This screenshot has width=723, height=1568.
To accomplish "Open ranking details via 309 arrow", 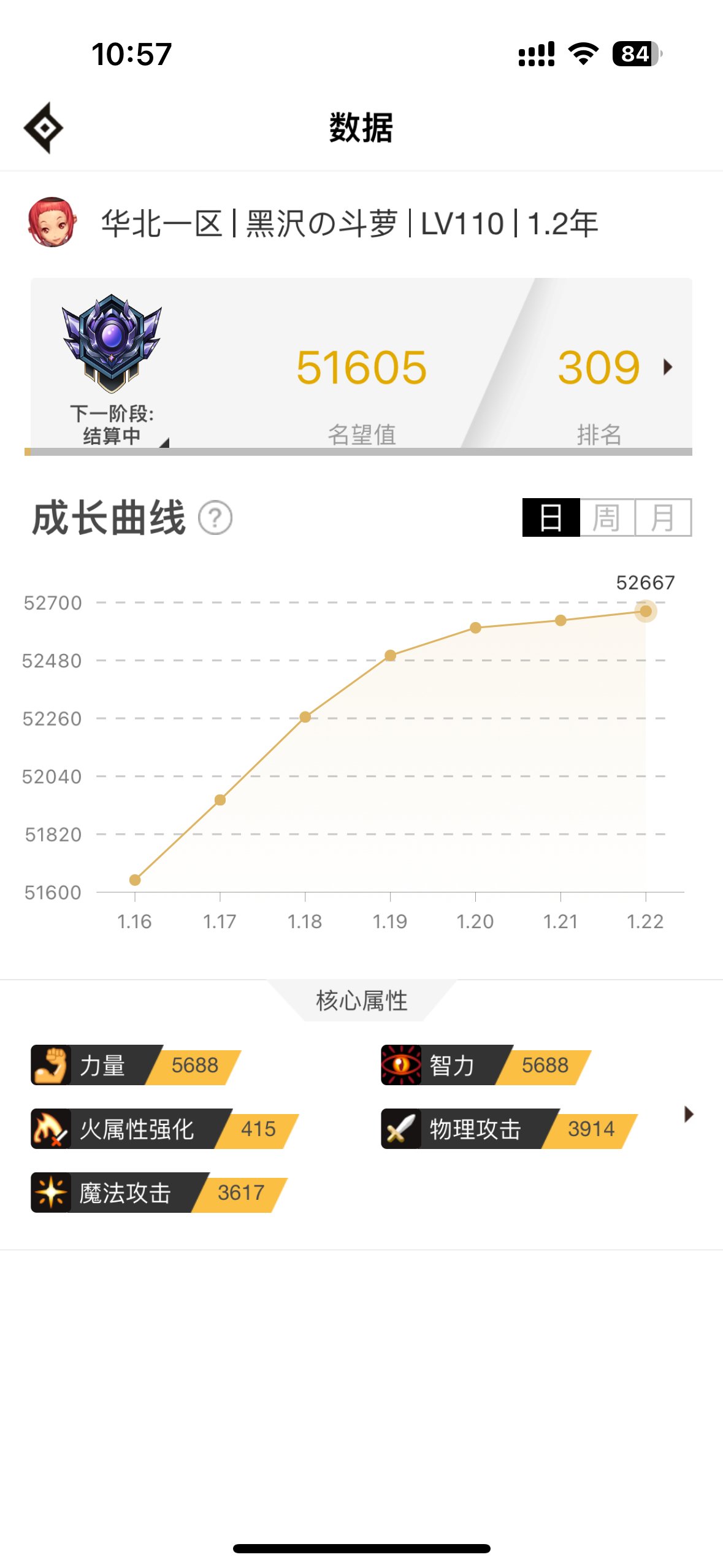I will tap(667, 367).
